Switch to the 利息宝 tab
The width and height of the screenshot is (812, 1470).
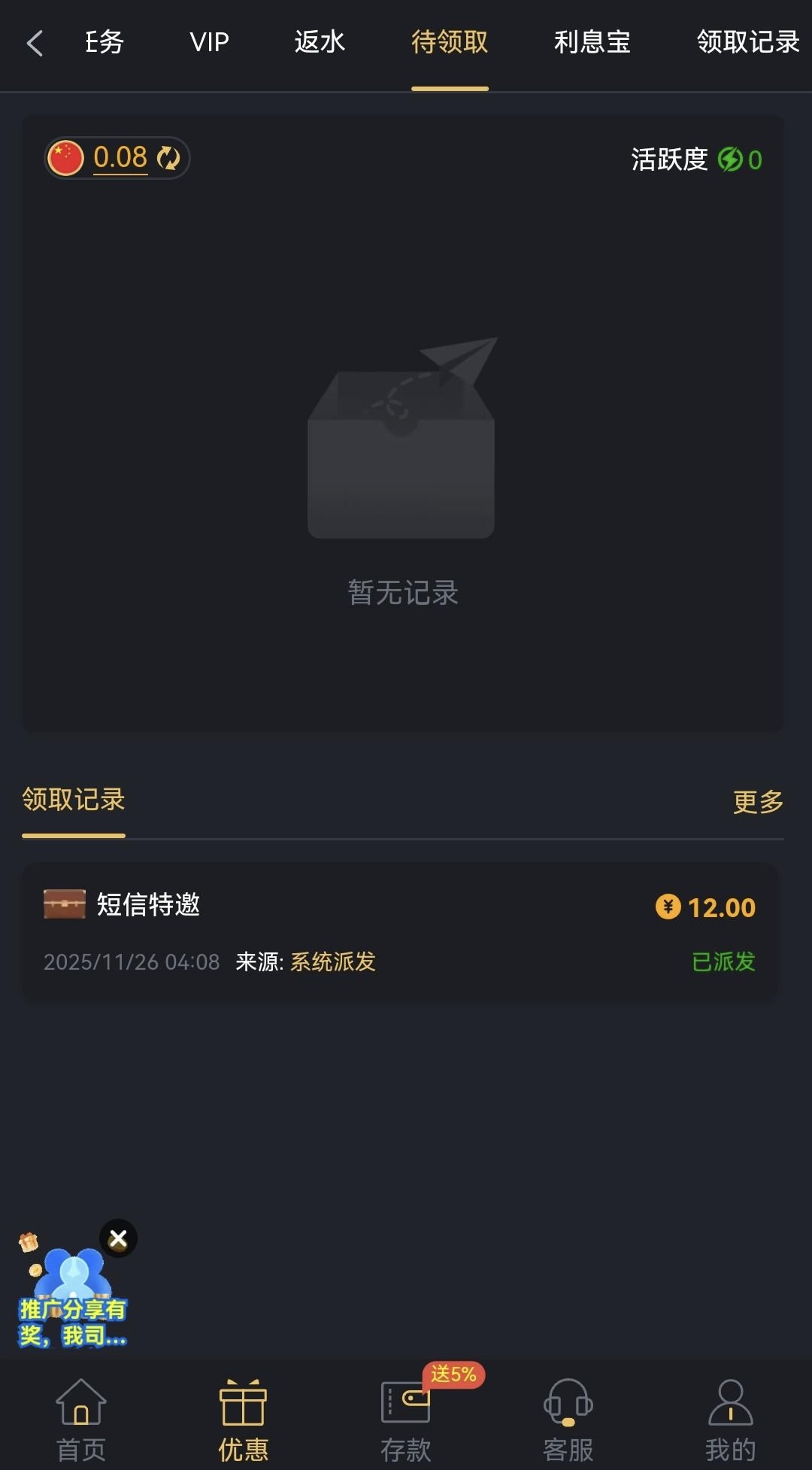(x=592, y=43)
